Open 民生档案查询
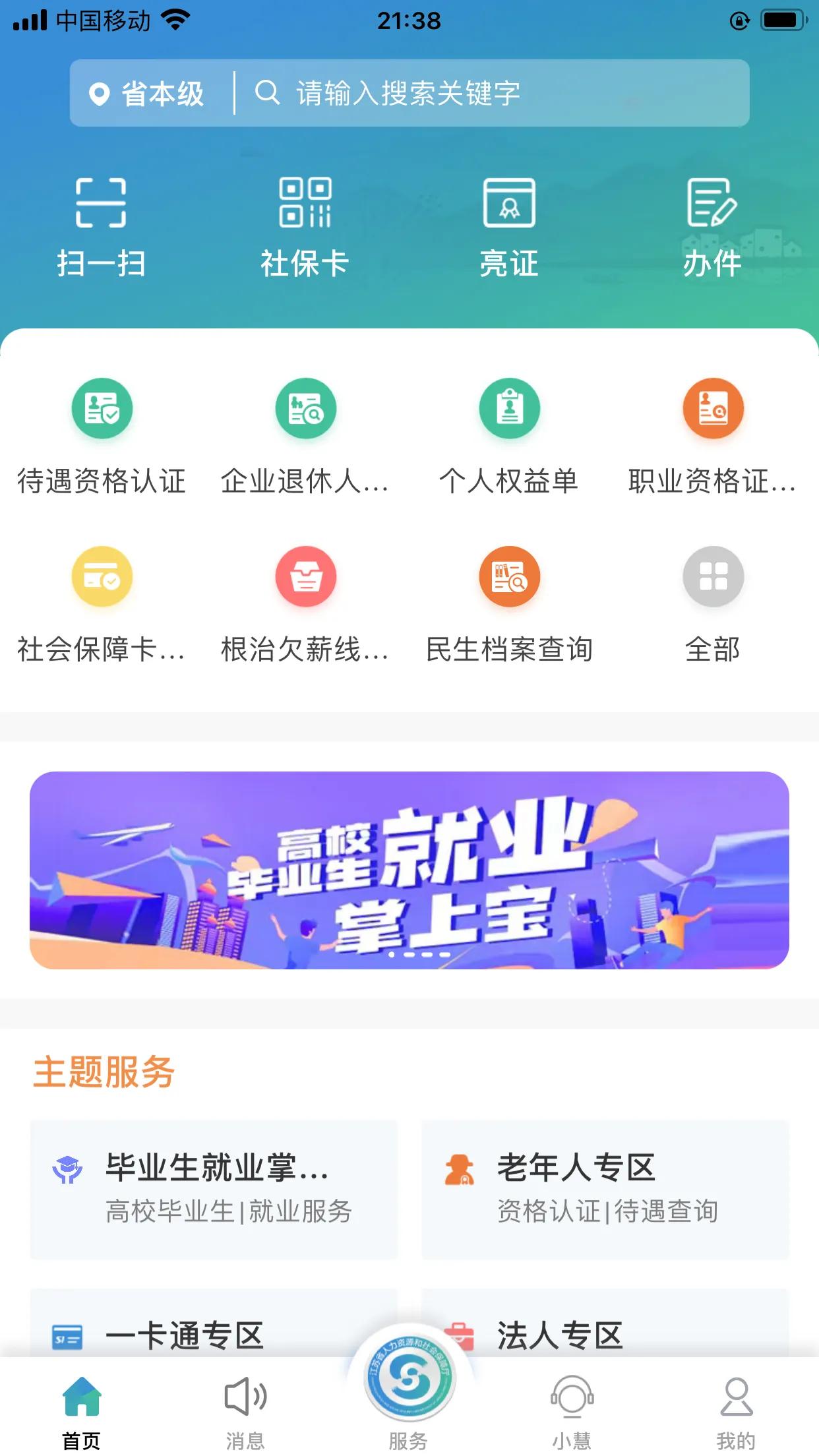Screen dimensions: 819x1456 click(509, 603)
